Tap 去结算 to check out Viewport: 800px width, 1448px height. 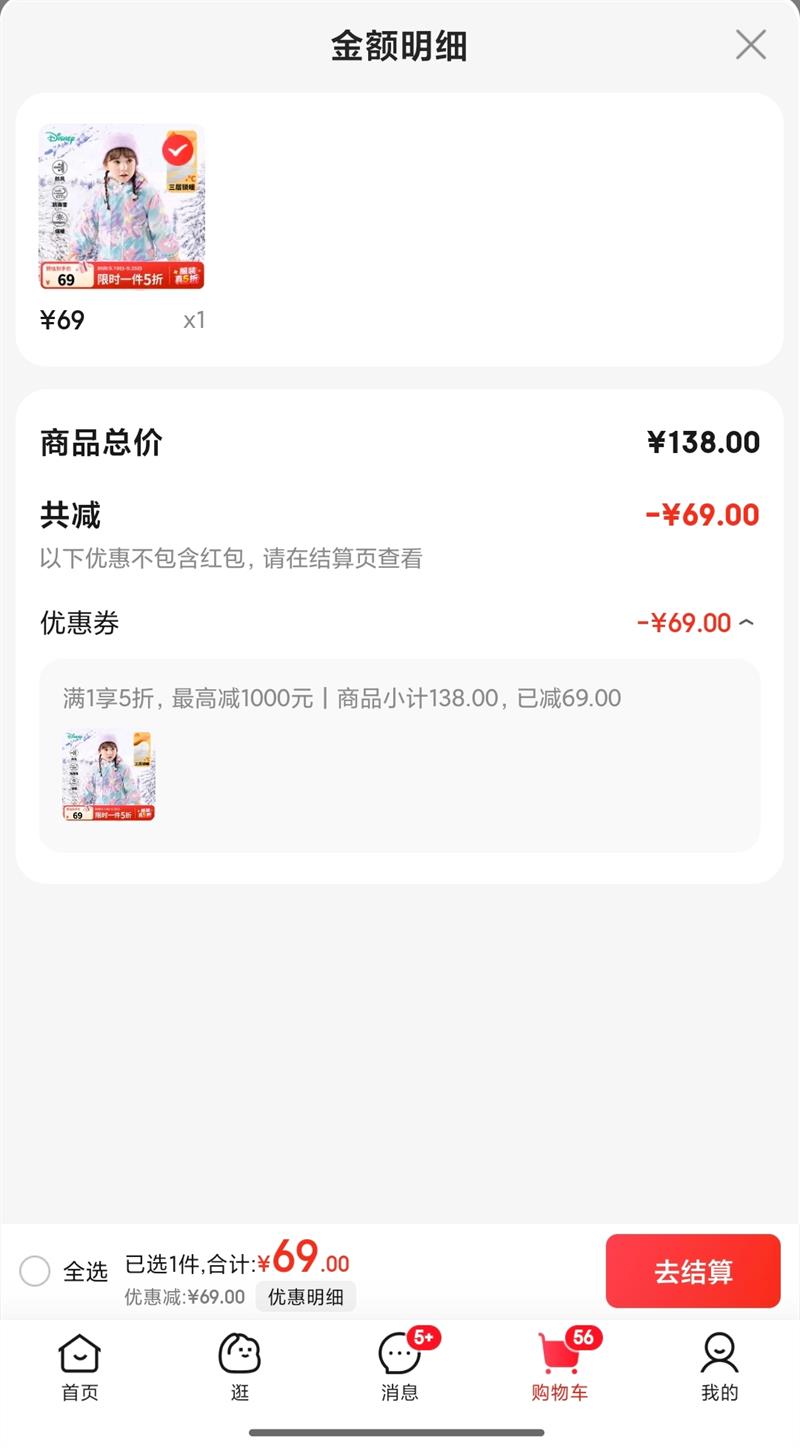click(x=693, y=1271)
